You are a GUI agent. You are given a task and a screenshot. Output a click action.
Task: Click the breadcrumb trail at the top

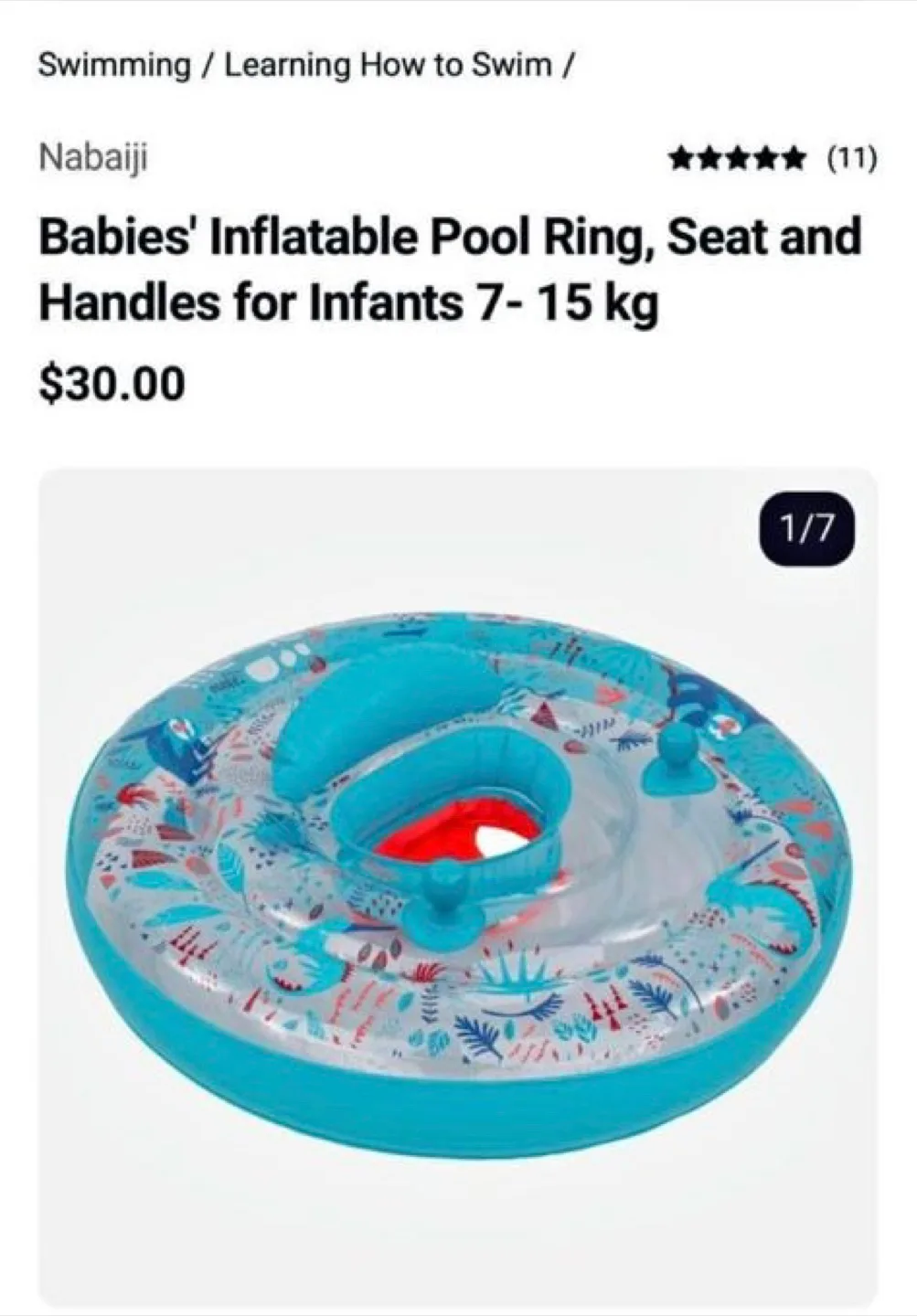pyautogui.click(x=304, y=64)
